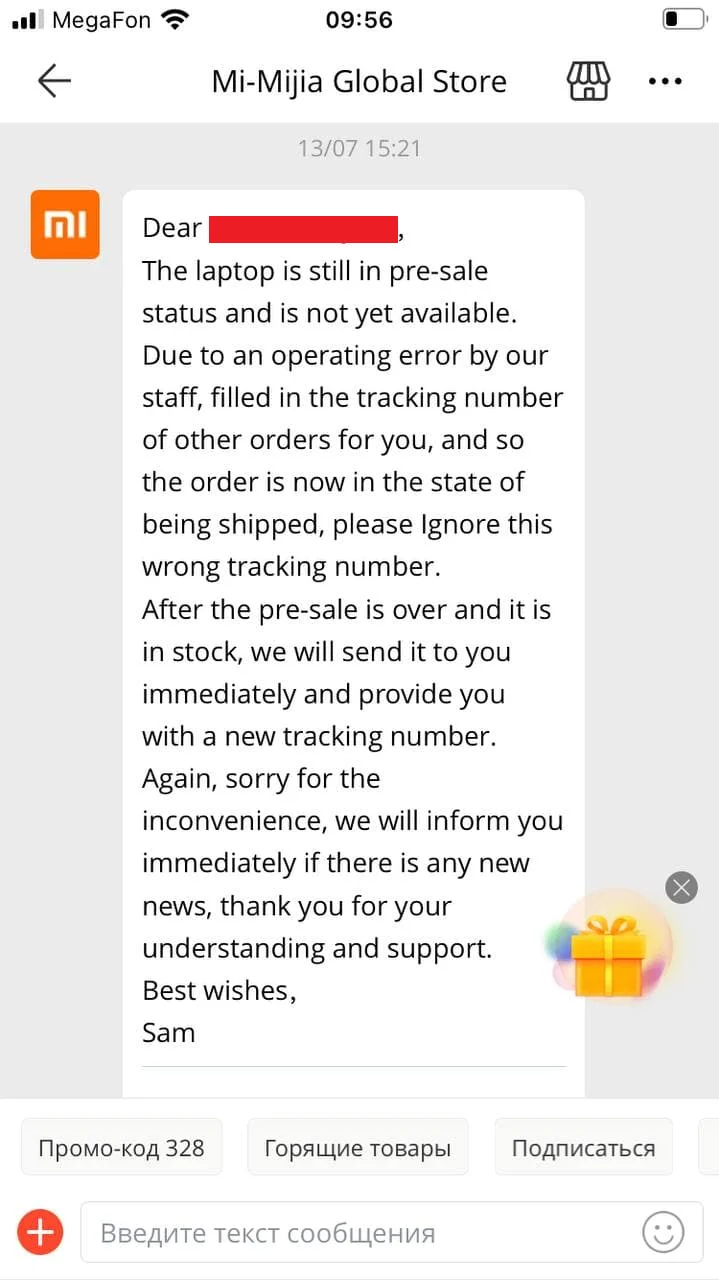Viewport: 719px width, 1280px height.
Task: Tap the Подписаться chip
Action: coord(583,1148)
